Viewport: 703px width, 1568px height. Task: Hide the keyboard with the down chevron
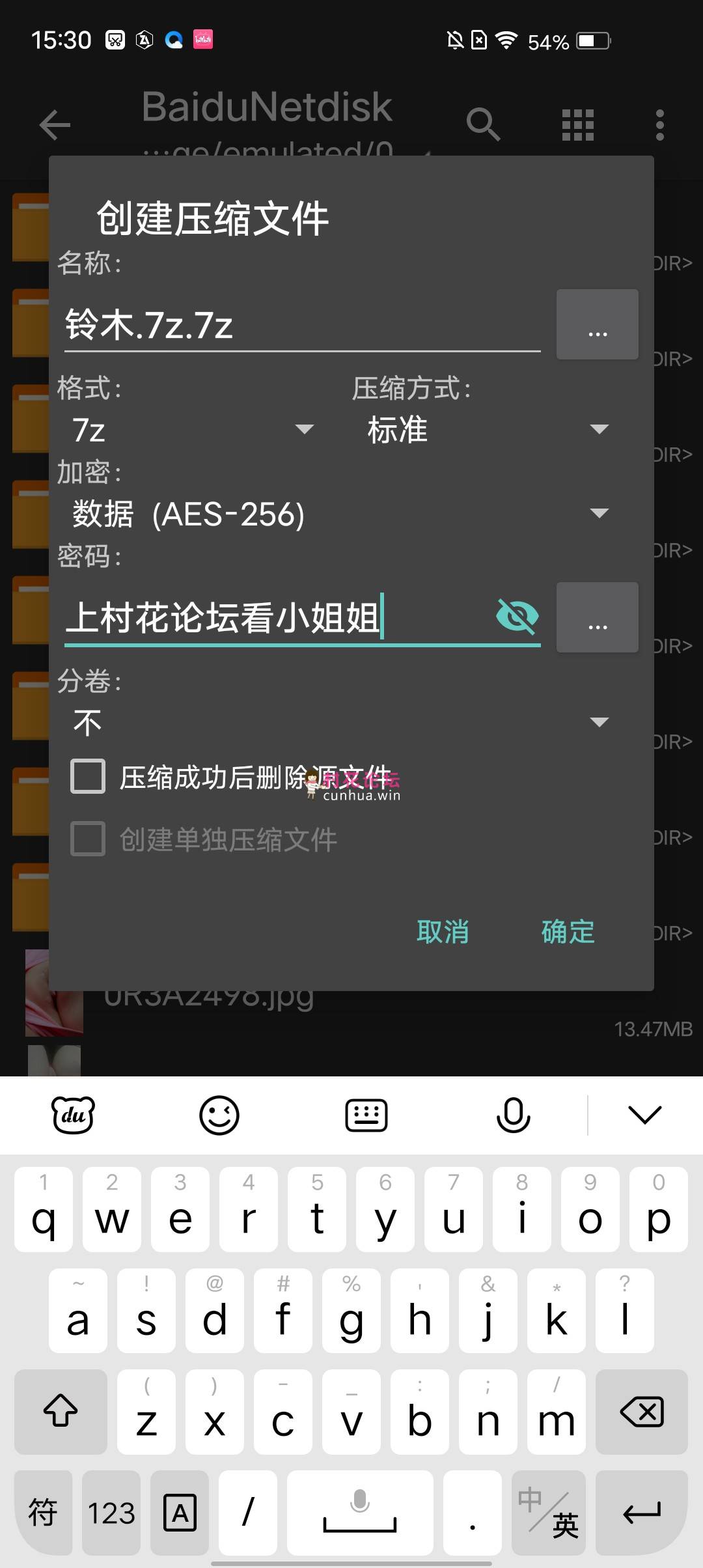(644, 1115)
